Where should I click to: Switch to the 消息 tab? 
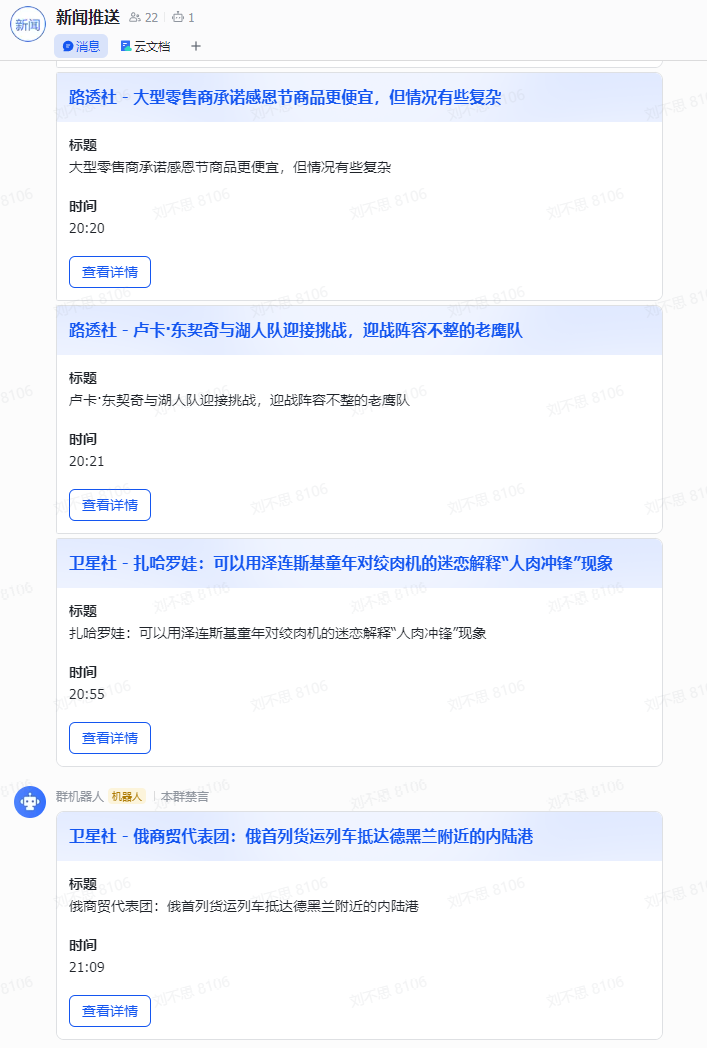click(x=81, y=46)
